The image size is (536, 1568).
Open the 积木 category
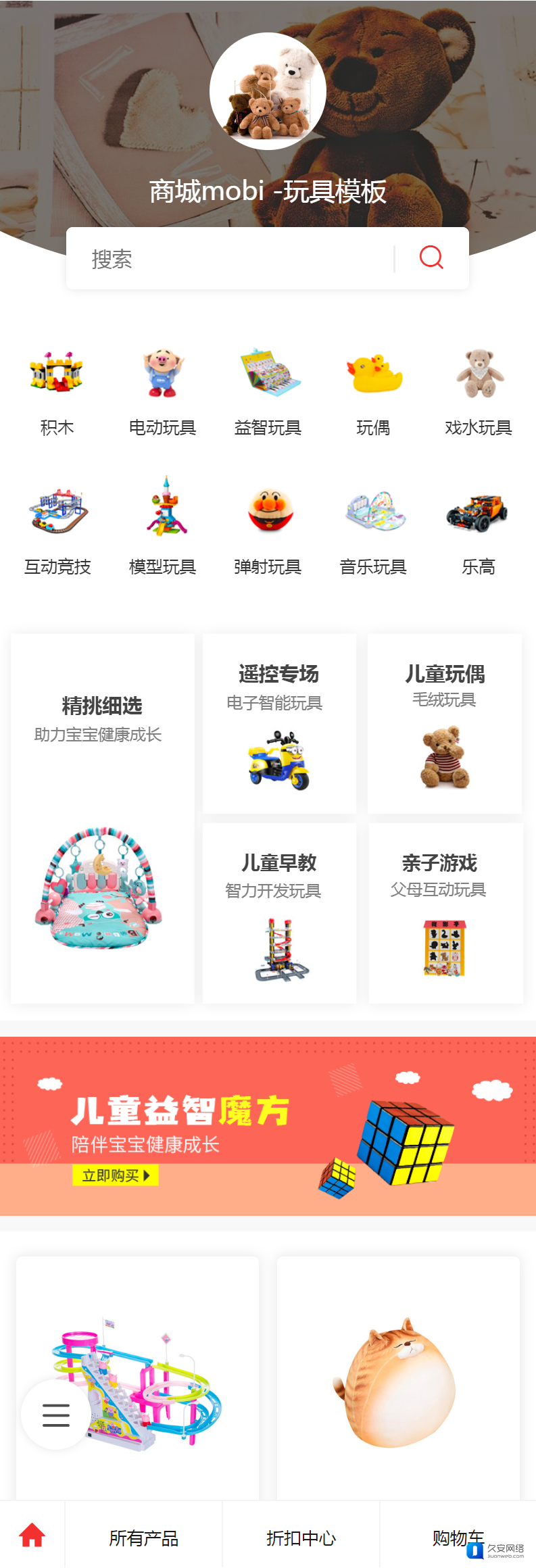coord(57,392)
